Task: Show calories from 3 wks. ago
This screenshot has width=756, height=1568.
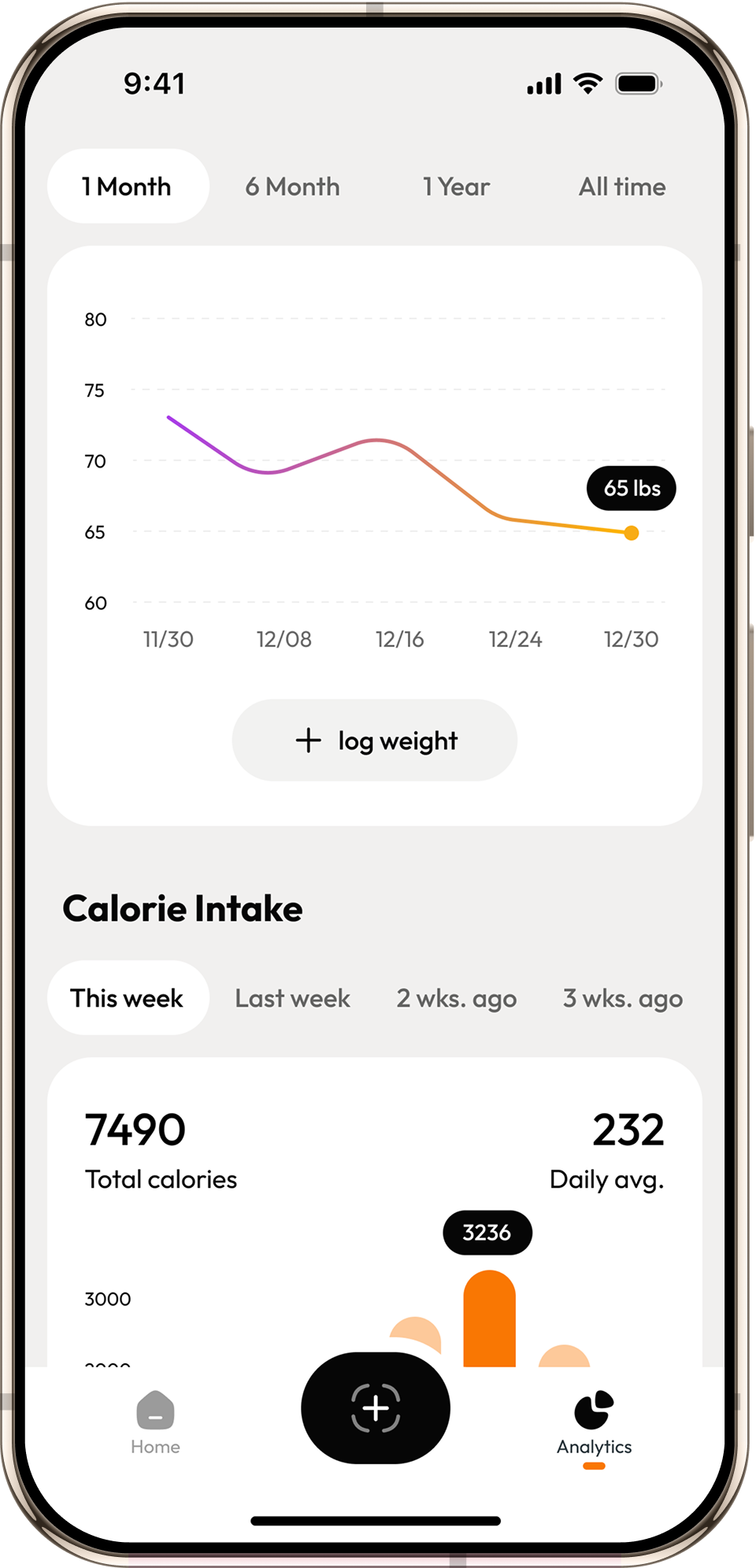Action: [x=623, y=998]
